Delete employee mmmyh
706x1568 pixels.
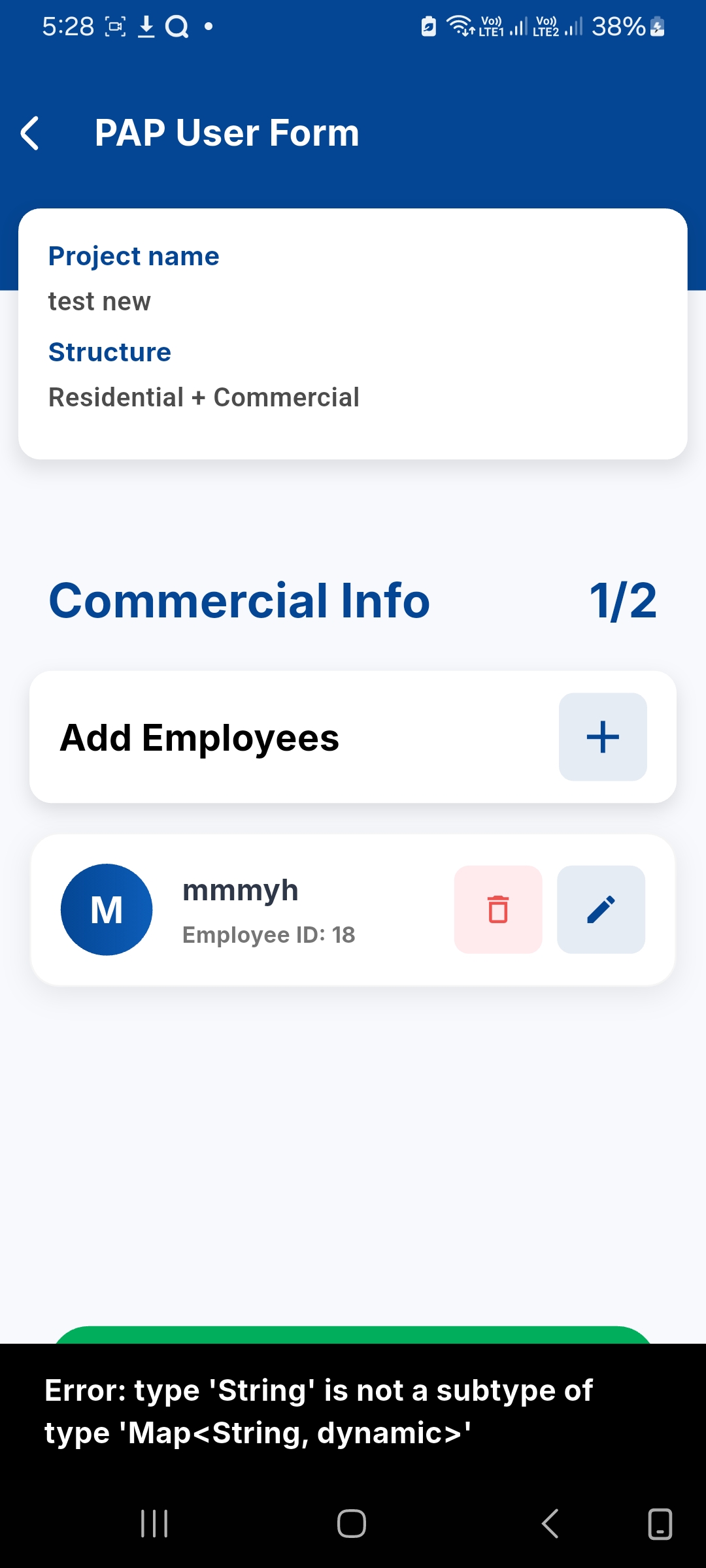coord(498,909)
